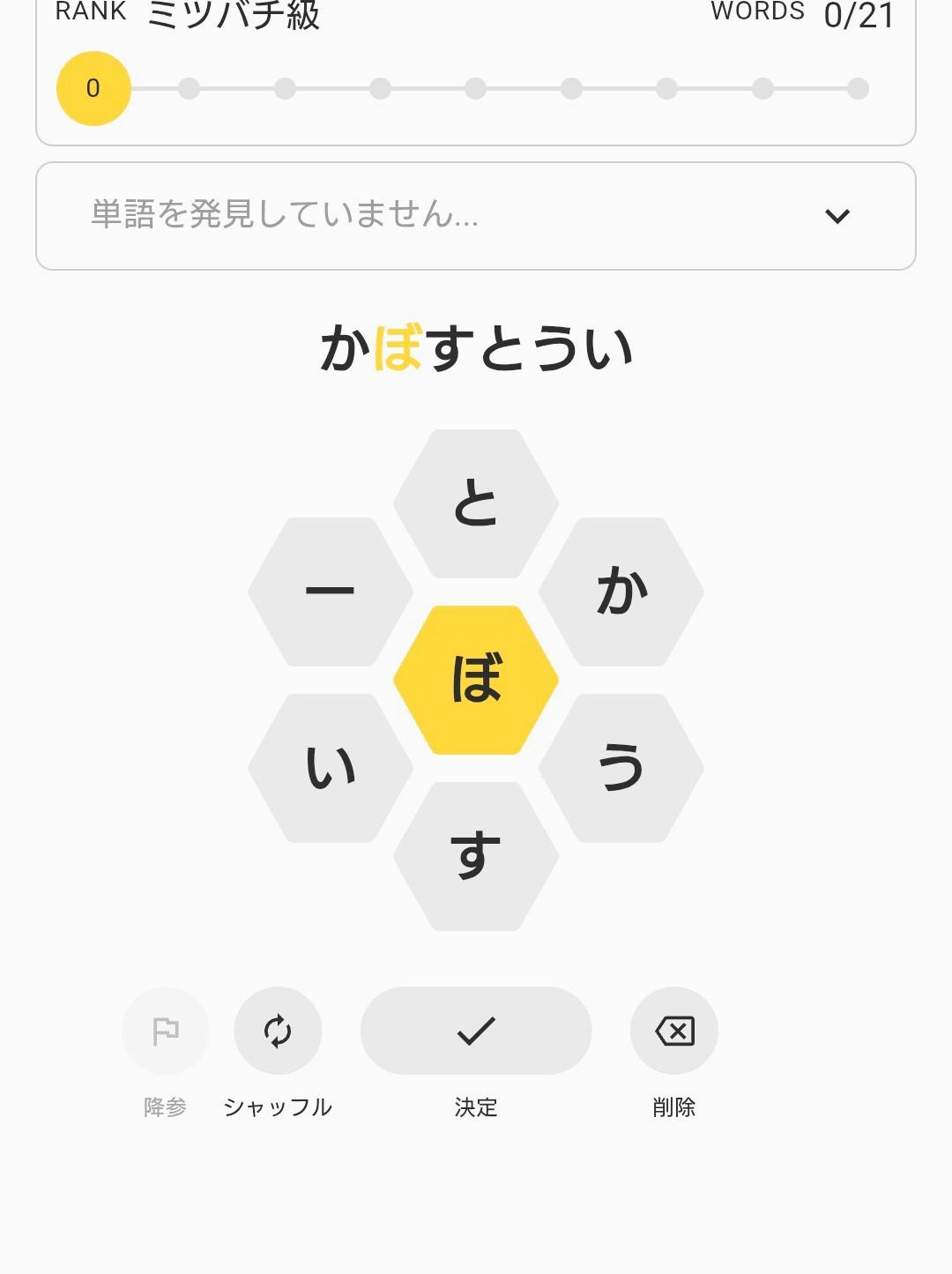Add the か hexagon letter
This screenshot has width=952, height=1274.
pyautogui.click(x=621, y=592)
